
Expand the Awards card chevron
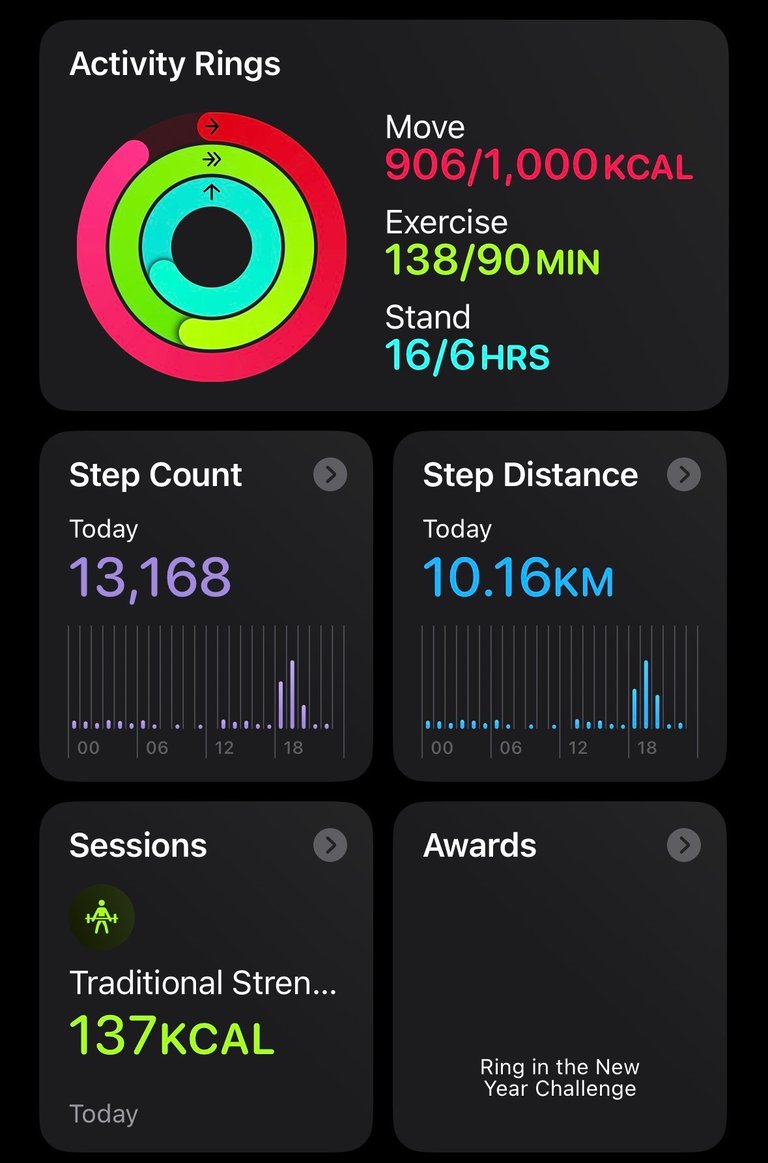pos(684,845)
